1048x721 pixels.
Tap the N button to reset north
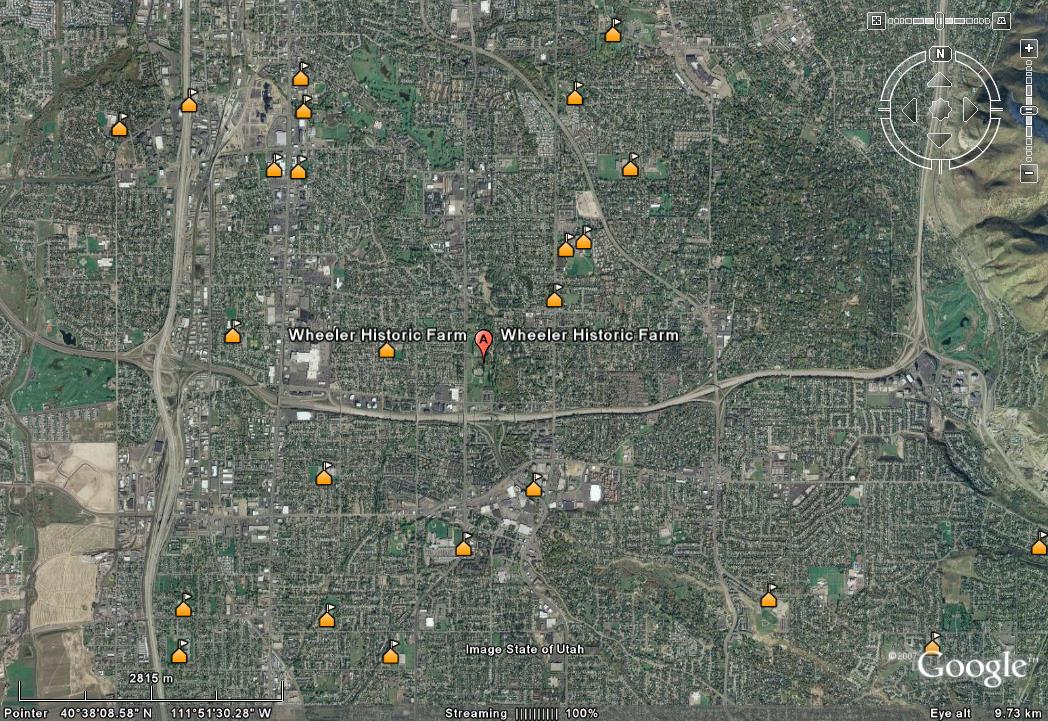pos(940,54)
